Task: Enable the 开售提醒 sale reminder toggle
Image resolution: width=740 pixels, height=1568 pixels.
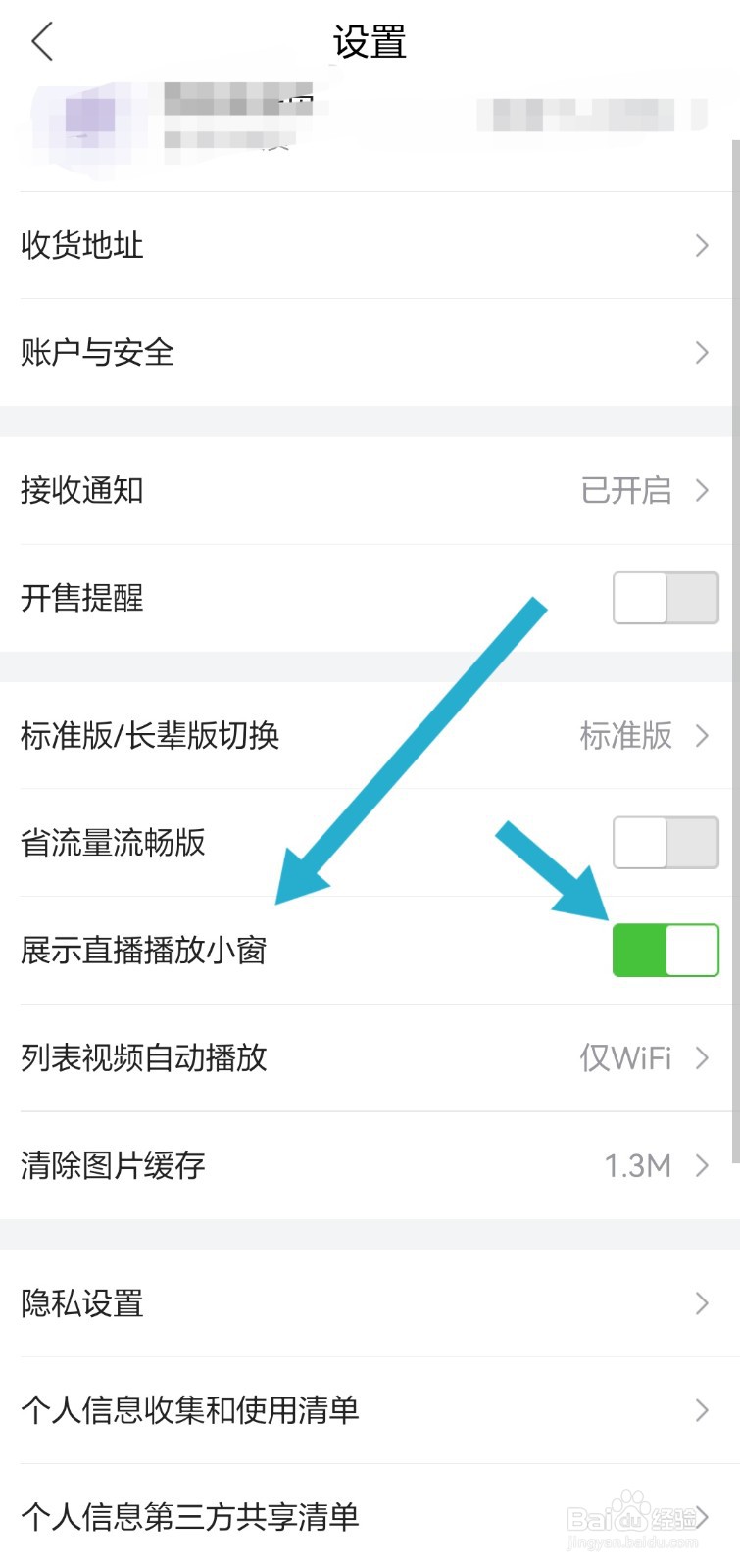Action: pos(665,598)
